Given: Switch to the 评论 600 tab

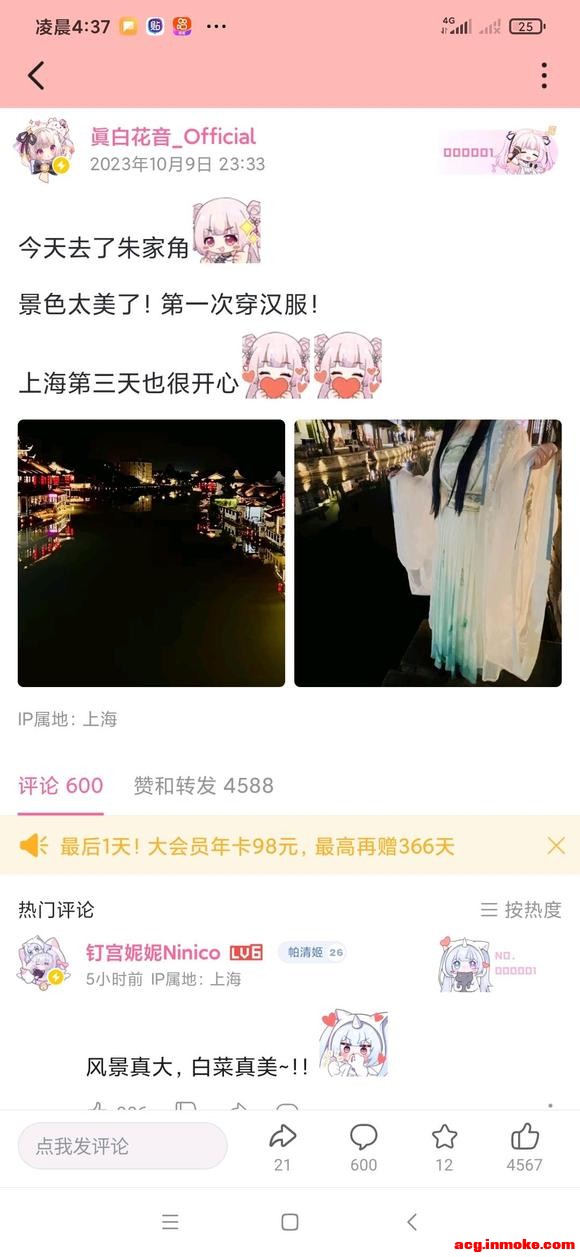Looking at the screenshot, I should pyautogui.click(x=61, y=786).
